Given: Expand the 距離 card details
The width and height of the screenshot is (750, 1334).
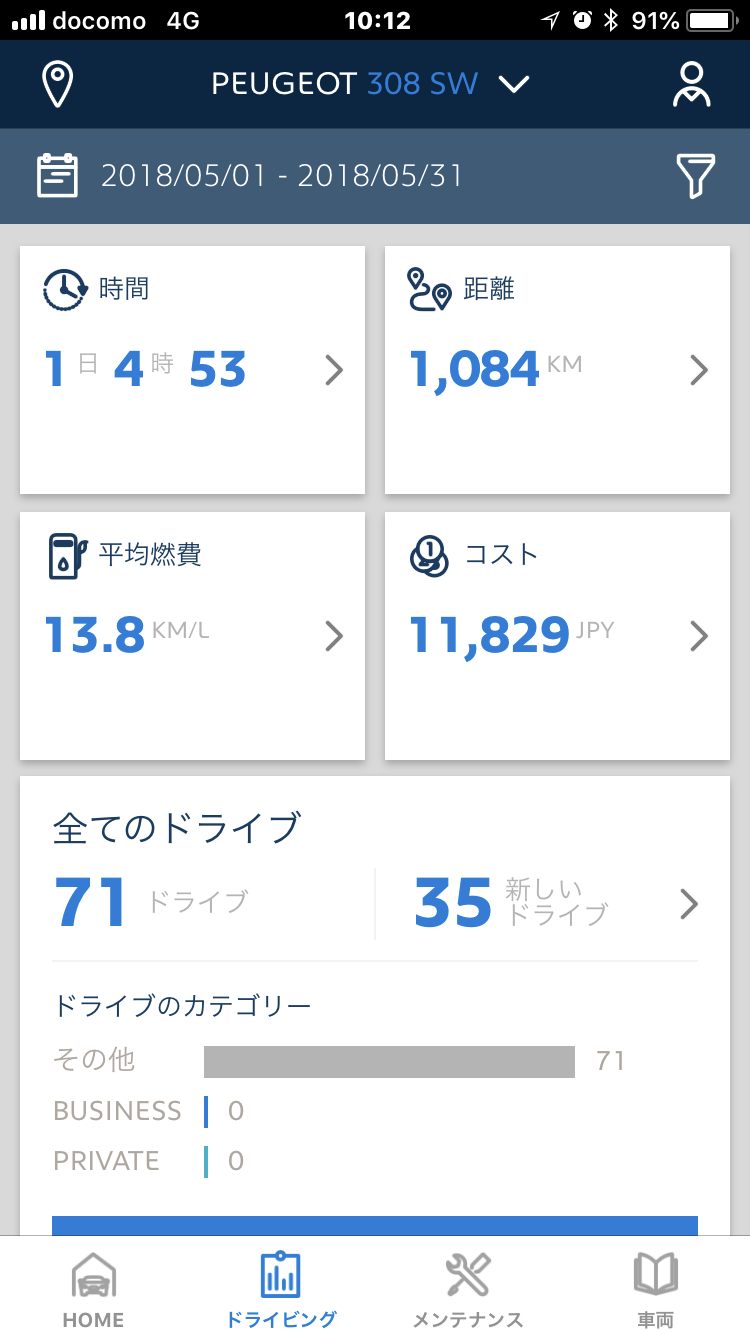Looking at the screenshot, I should point(698,370).
